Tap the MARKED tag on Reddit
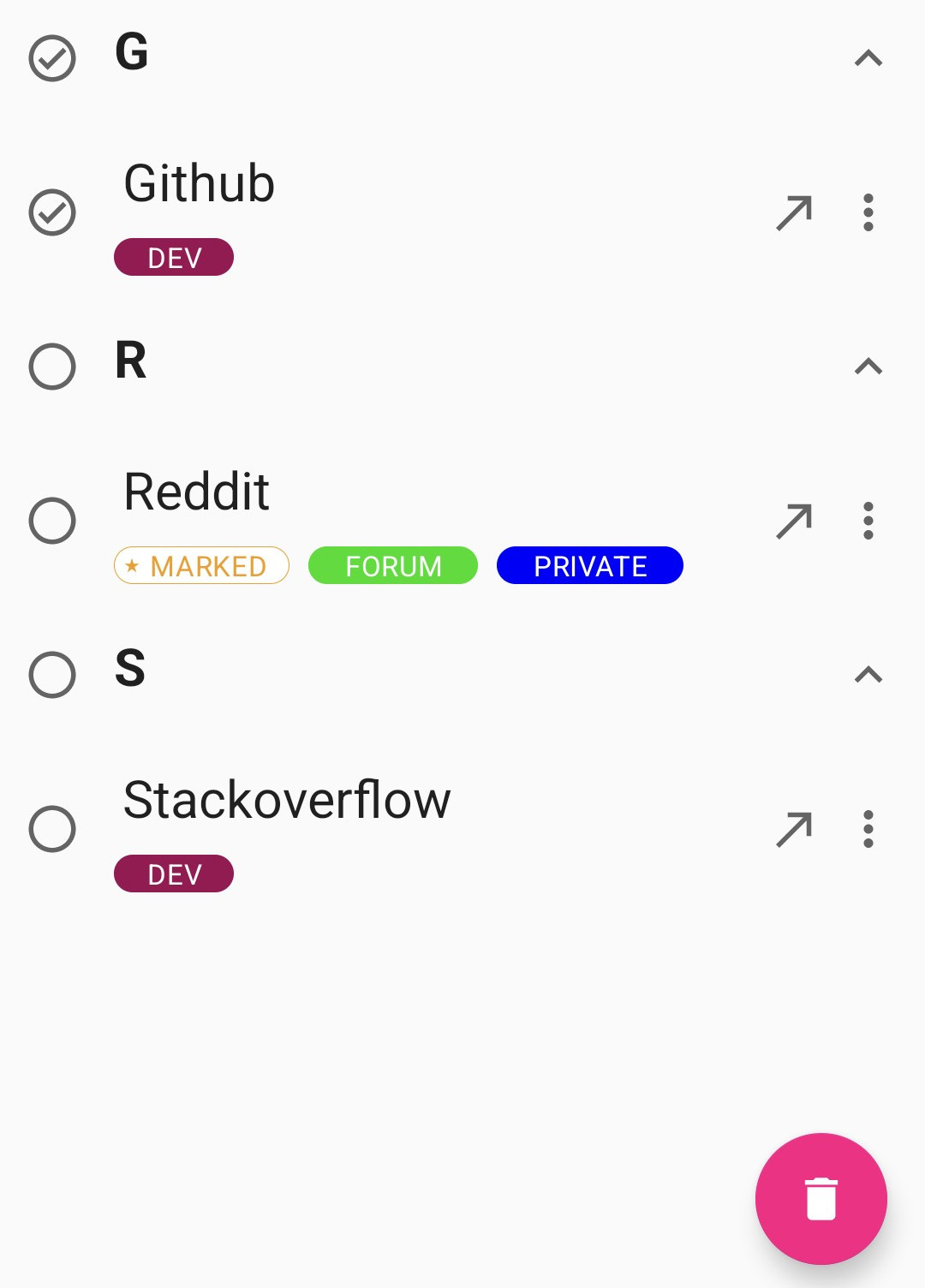 (x=201, y=566)
